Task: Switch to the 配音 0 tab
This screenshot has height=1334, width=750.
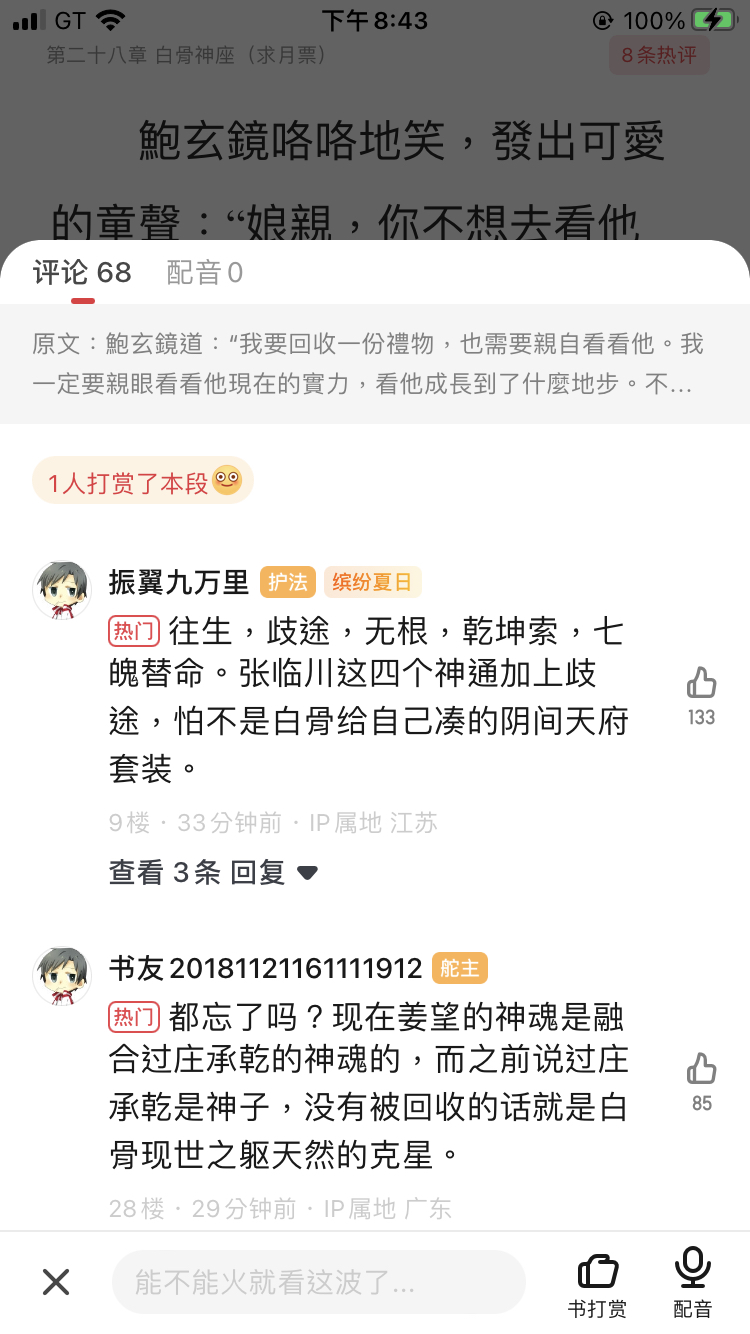Action: (204, 272)
